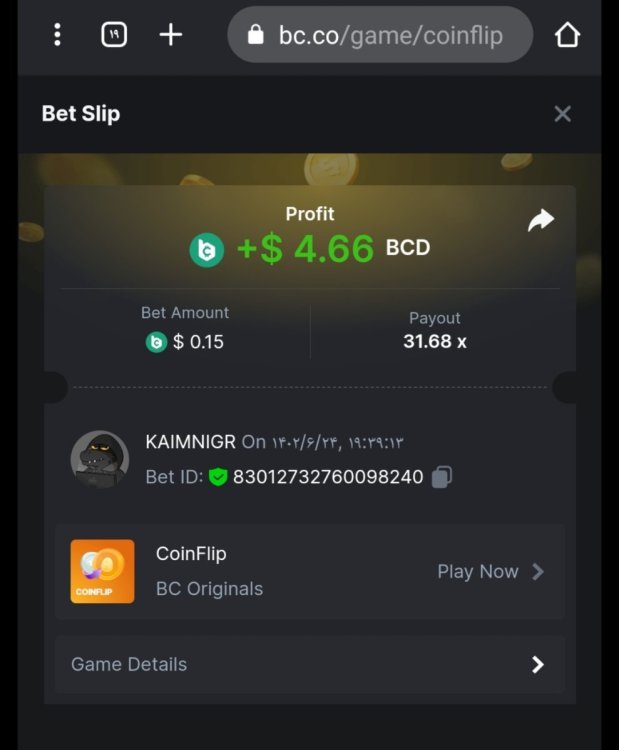
Task: Tap Play Now for CoinFlip
Action: point(490,572)
